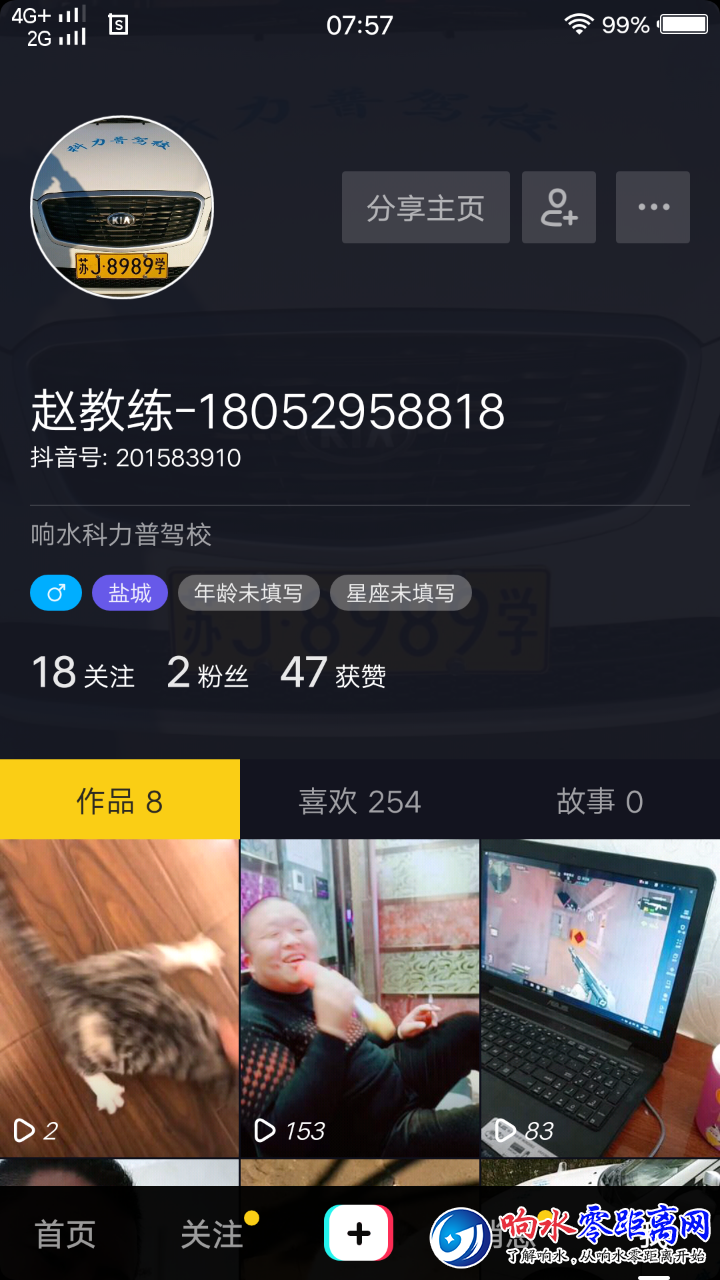Open the cat video with 2 plays

[x=119, y=998]
